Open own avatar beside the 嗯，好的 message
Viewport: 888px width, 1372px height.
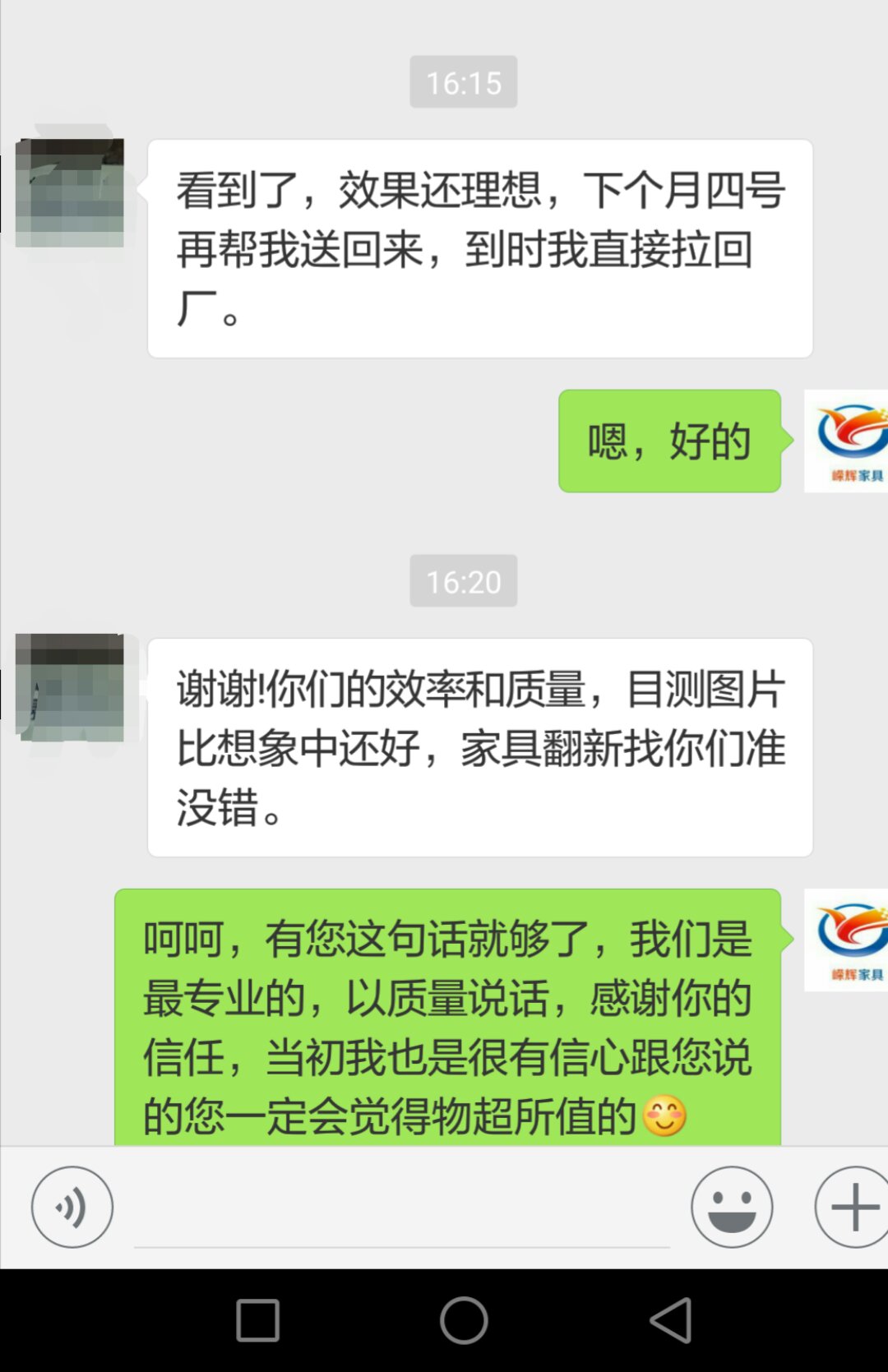[846, 441]
